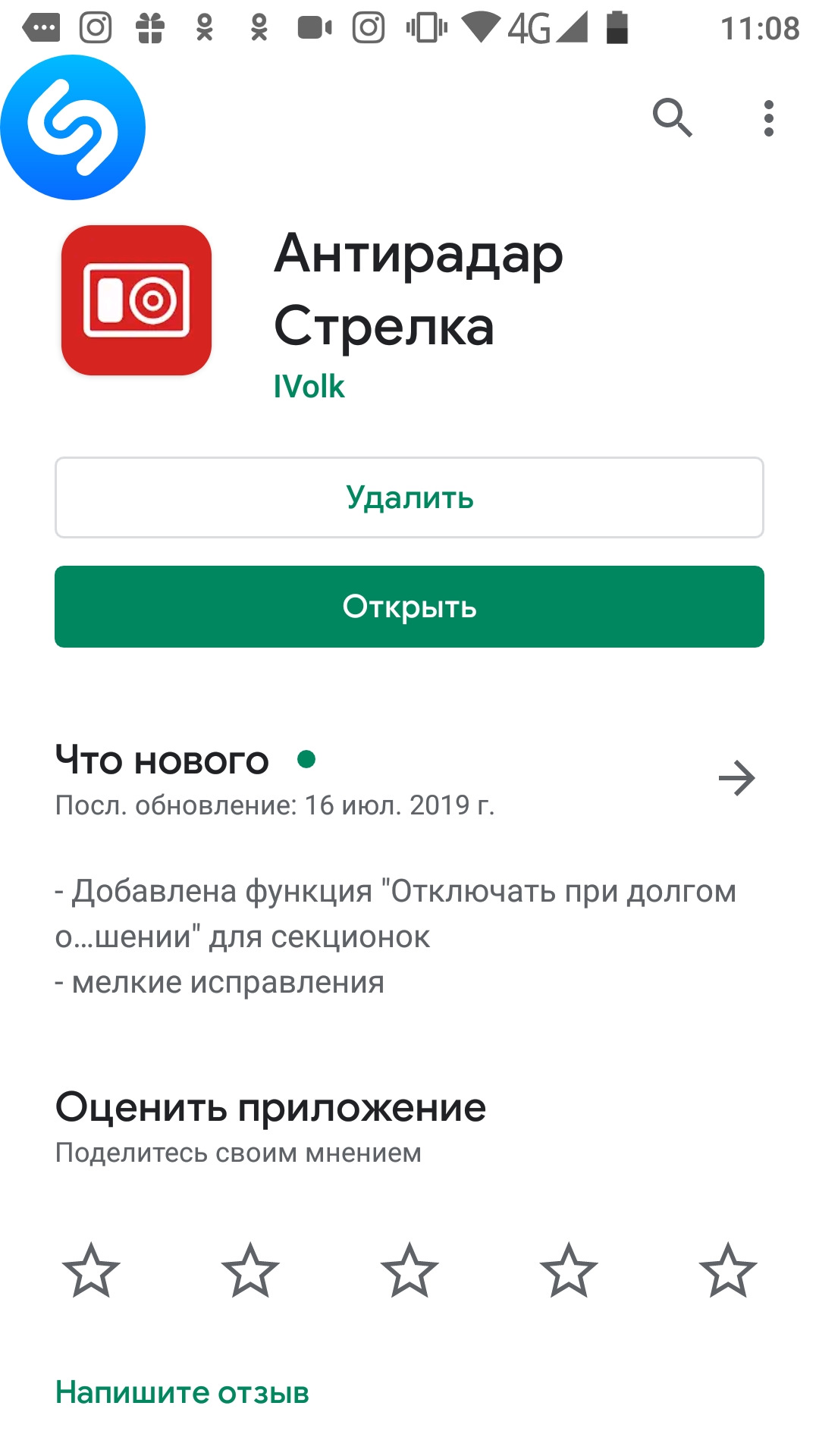The image size is (819, 1456).
Task: Rate the app five stars
Action: [x=728, y=1271]
